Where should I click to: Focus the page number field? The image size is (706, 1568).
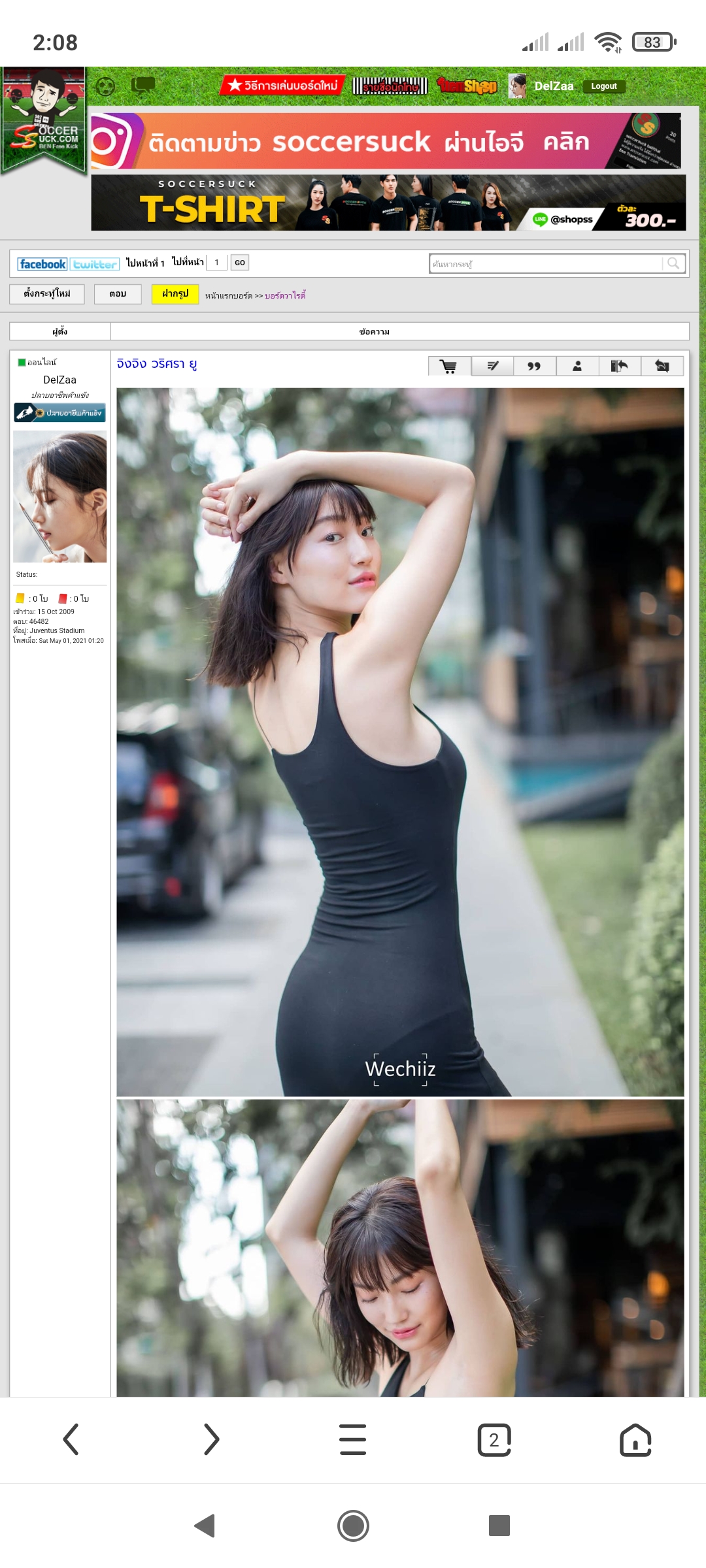click(216, 263)
